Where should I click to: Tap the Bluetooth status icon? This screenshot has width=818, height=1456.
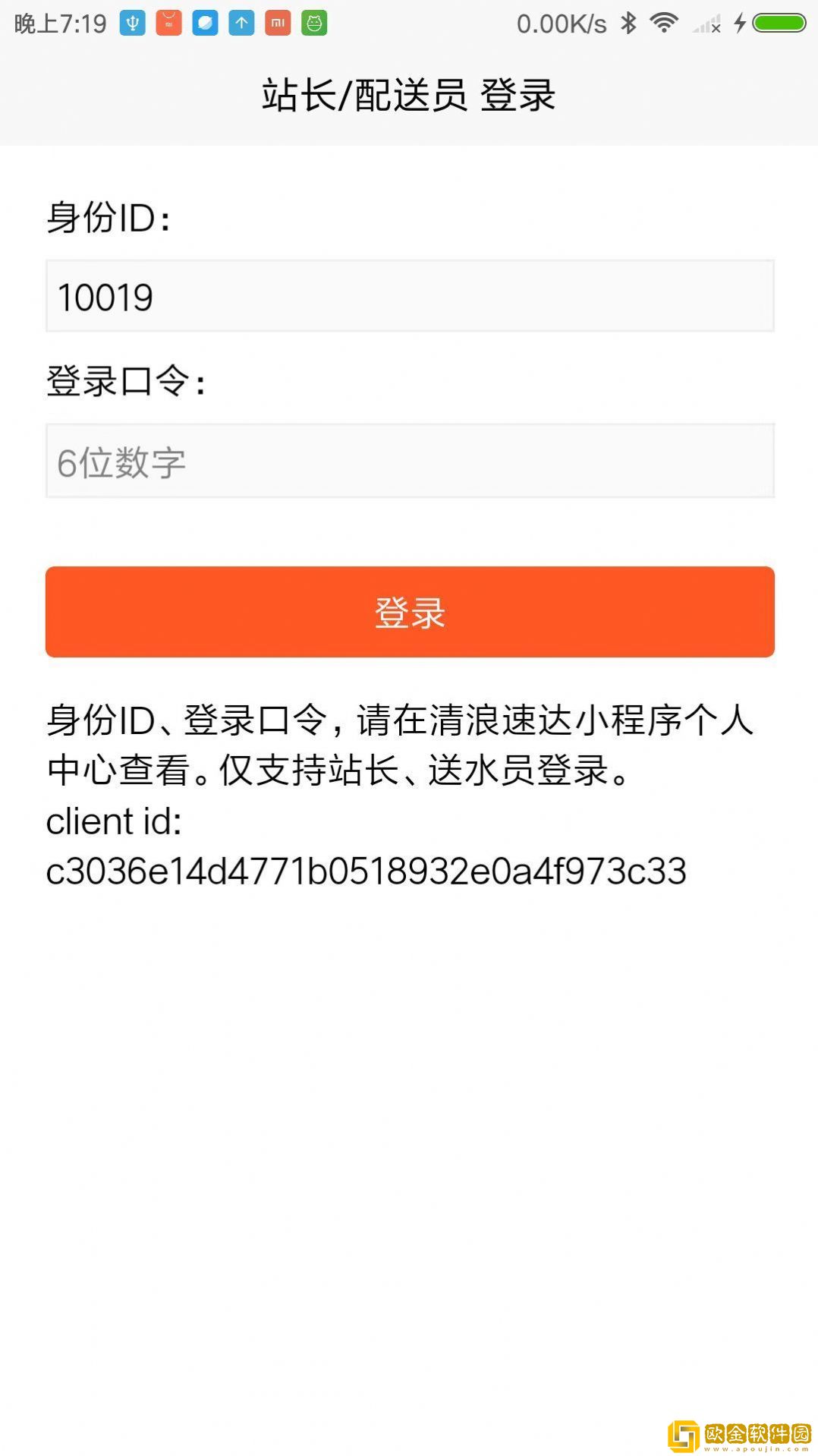tap(627, 23)
